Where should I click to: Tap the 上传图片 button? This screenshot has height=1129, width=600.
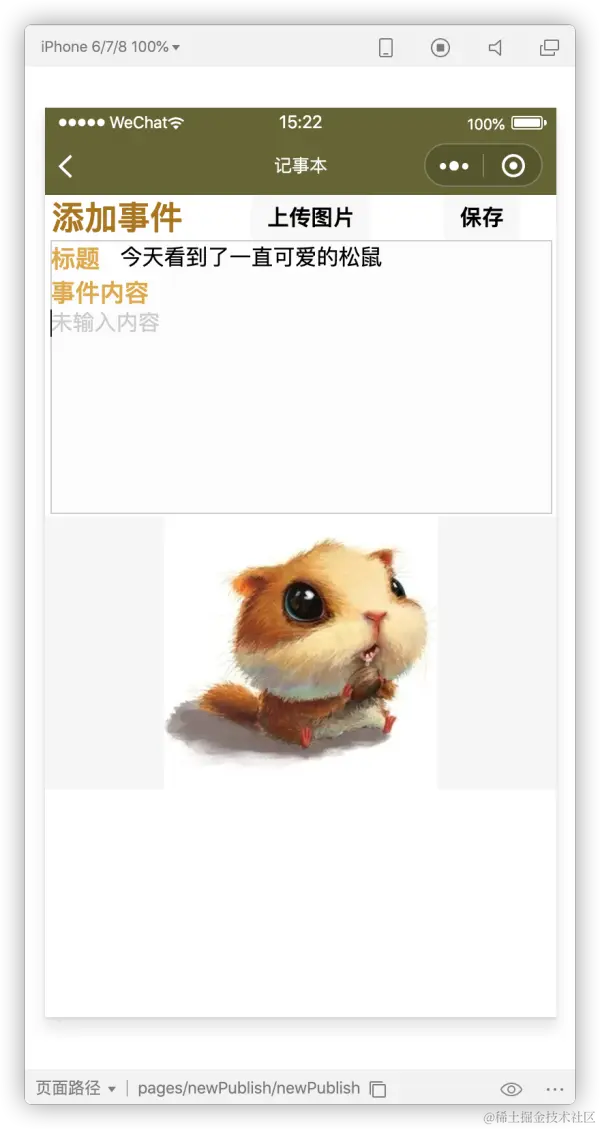[x=310, y=218]
